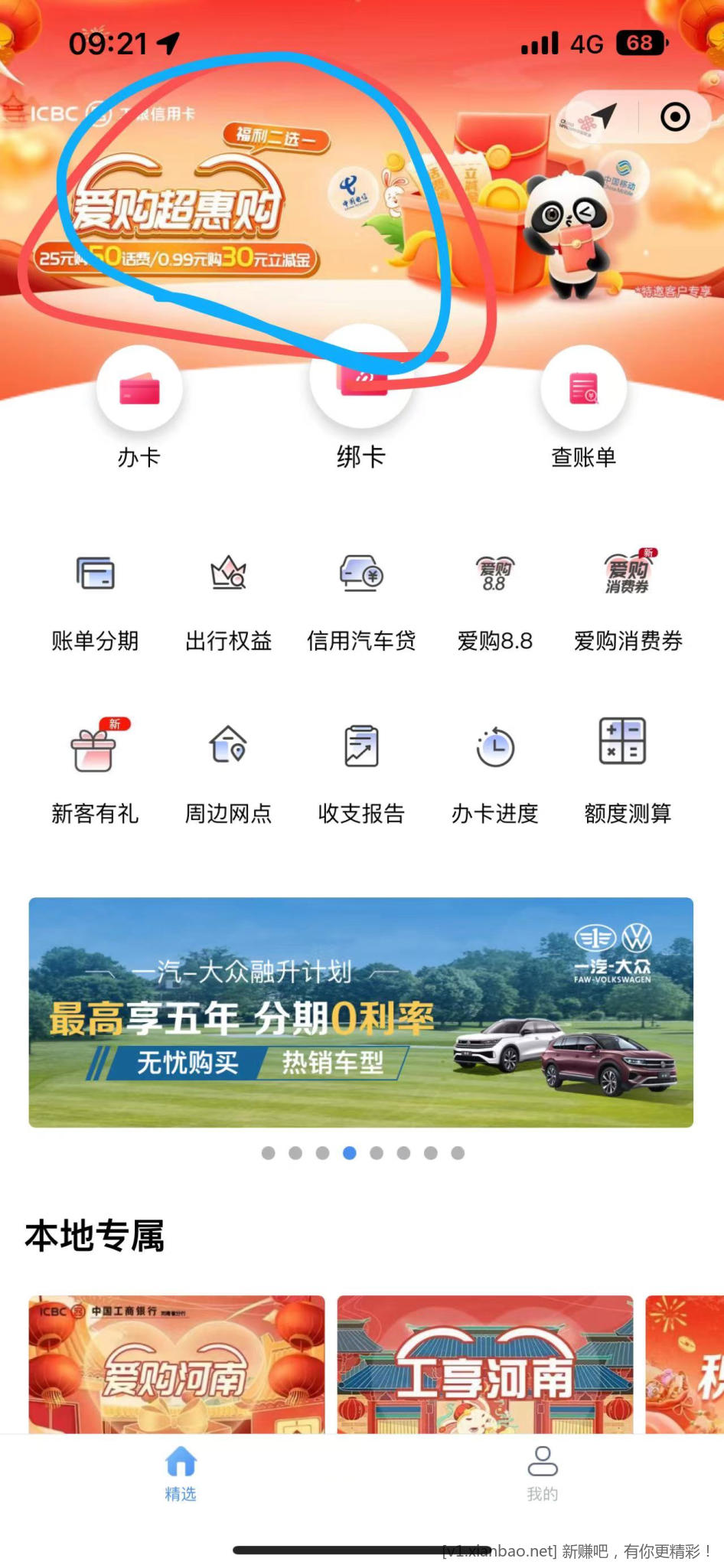This screenshot has height=1568, width=724.
Task: Tap the mini-program close circle icon
Action: click(675, 117)
